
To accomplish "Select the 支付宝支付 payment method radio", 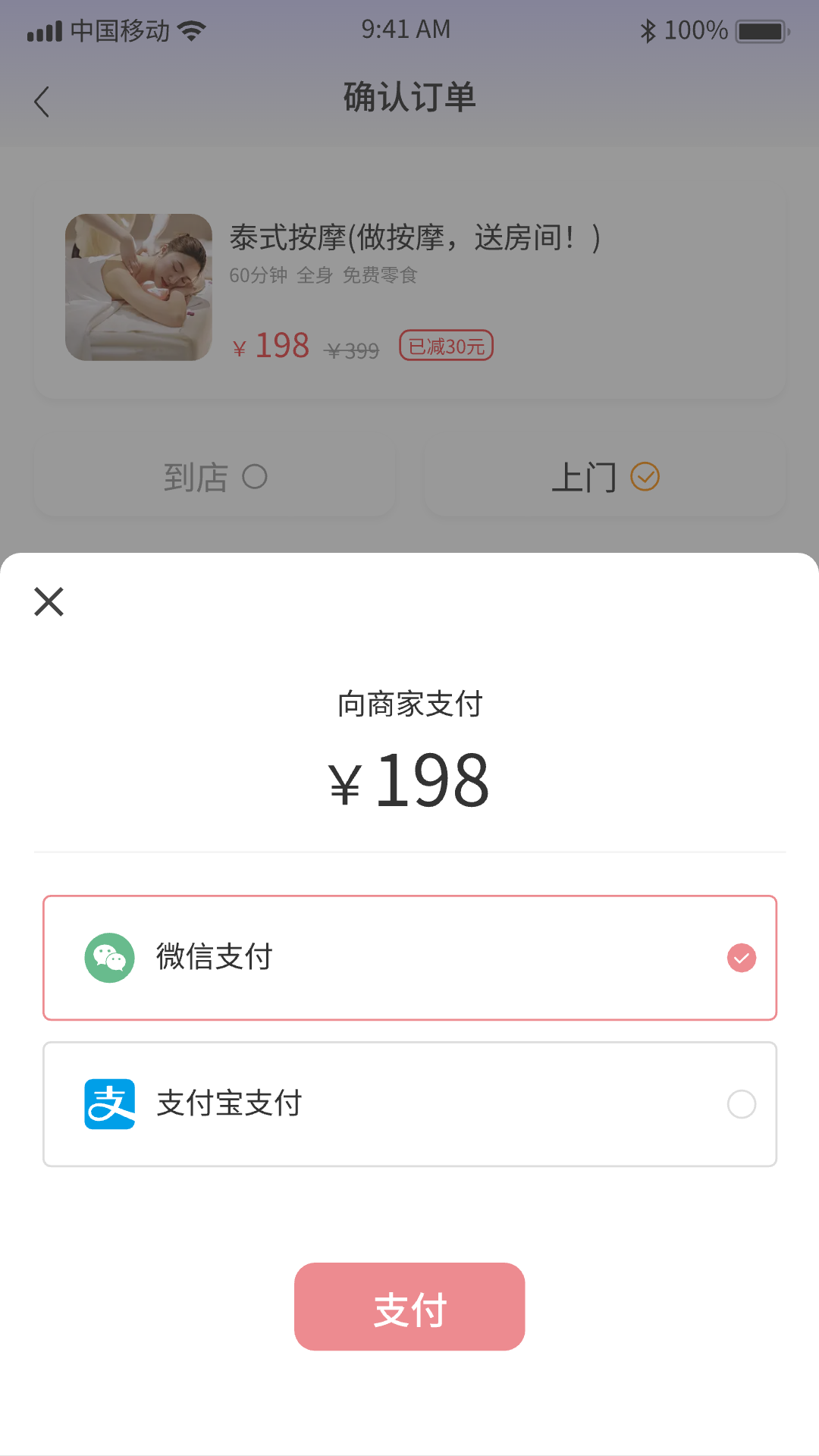I will coord(741,1104).
